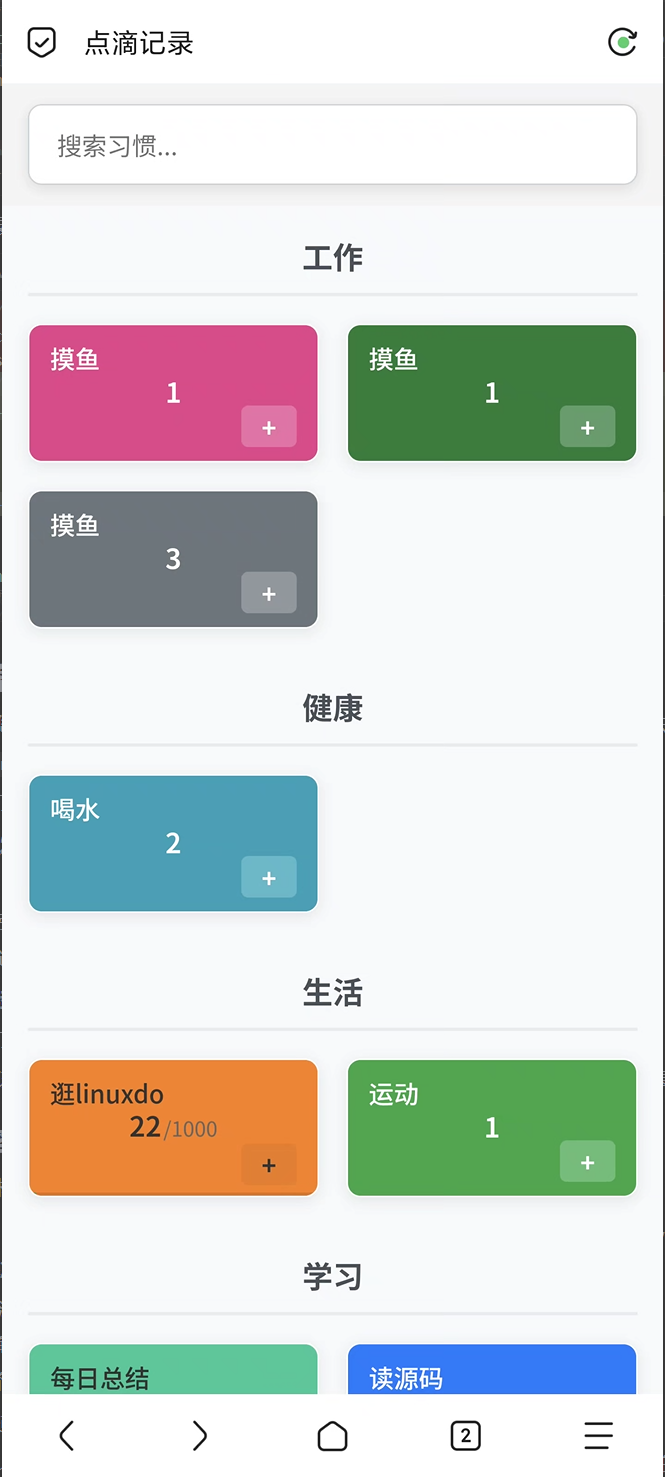Add a 运动 check-in with plus
The image size is (665, 1477).
pos(587,1161)
